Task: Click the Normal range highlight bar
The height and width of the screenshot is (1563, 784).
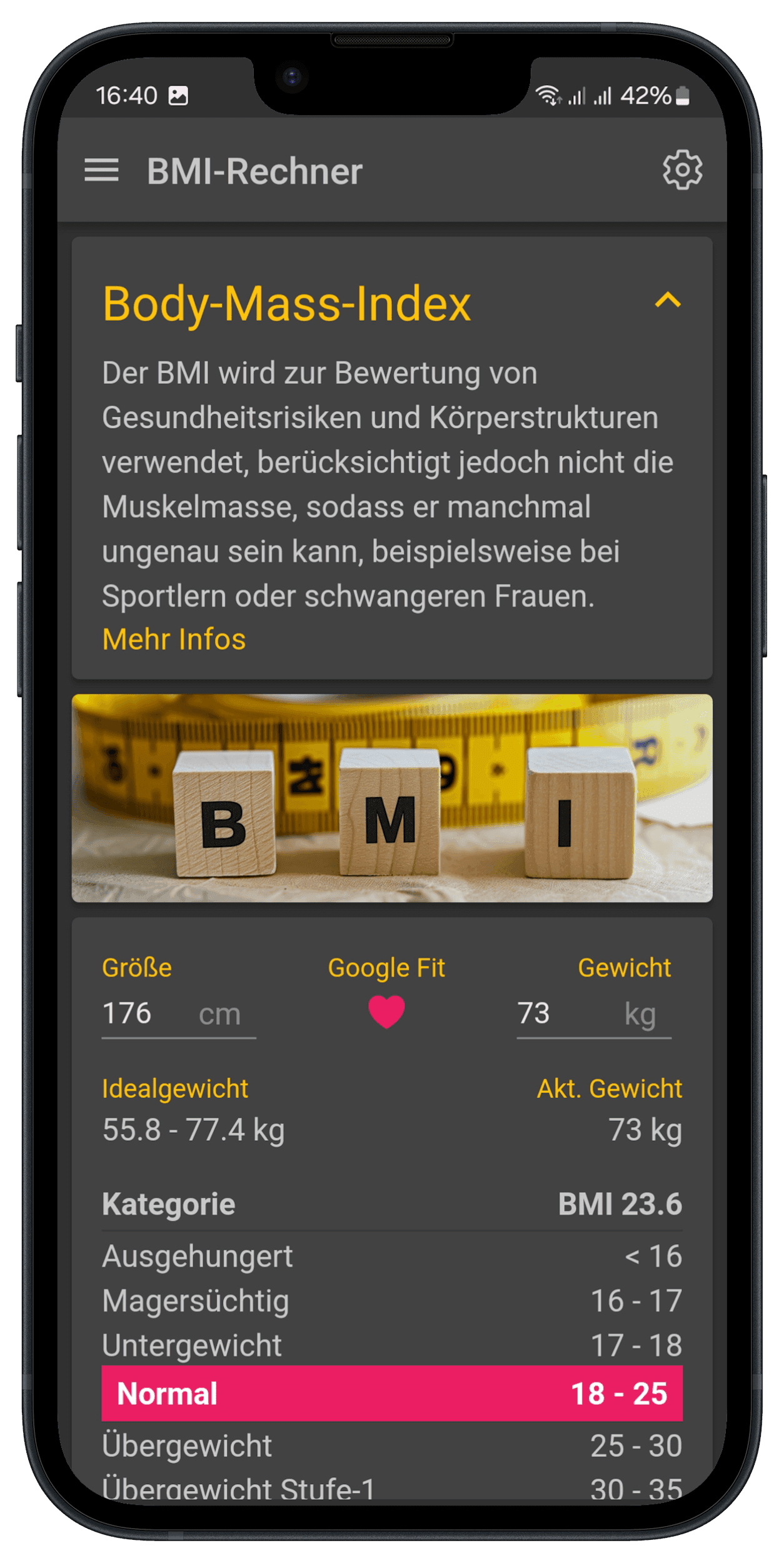Action: (x=392, y=1392)
